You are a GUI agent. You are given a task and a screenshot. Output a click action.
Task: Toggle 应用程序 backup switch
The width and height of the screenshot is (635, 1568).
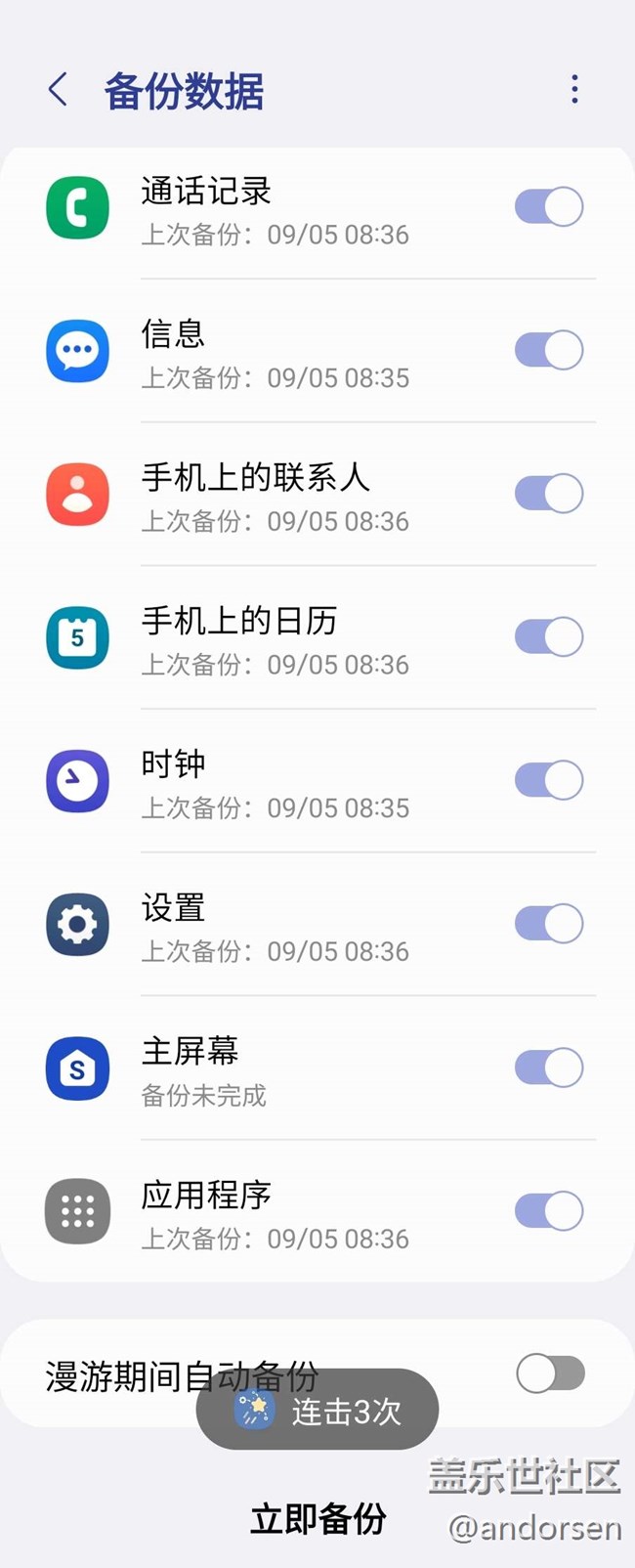point(549,1210)
